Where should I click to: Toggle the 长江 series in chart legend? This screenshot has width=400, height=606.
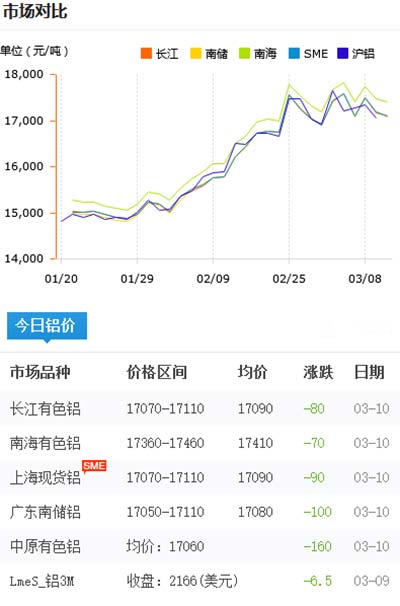tap(160, 53)
